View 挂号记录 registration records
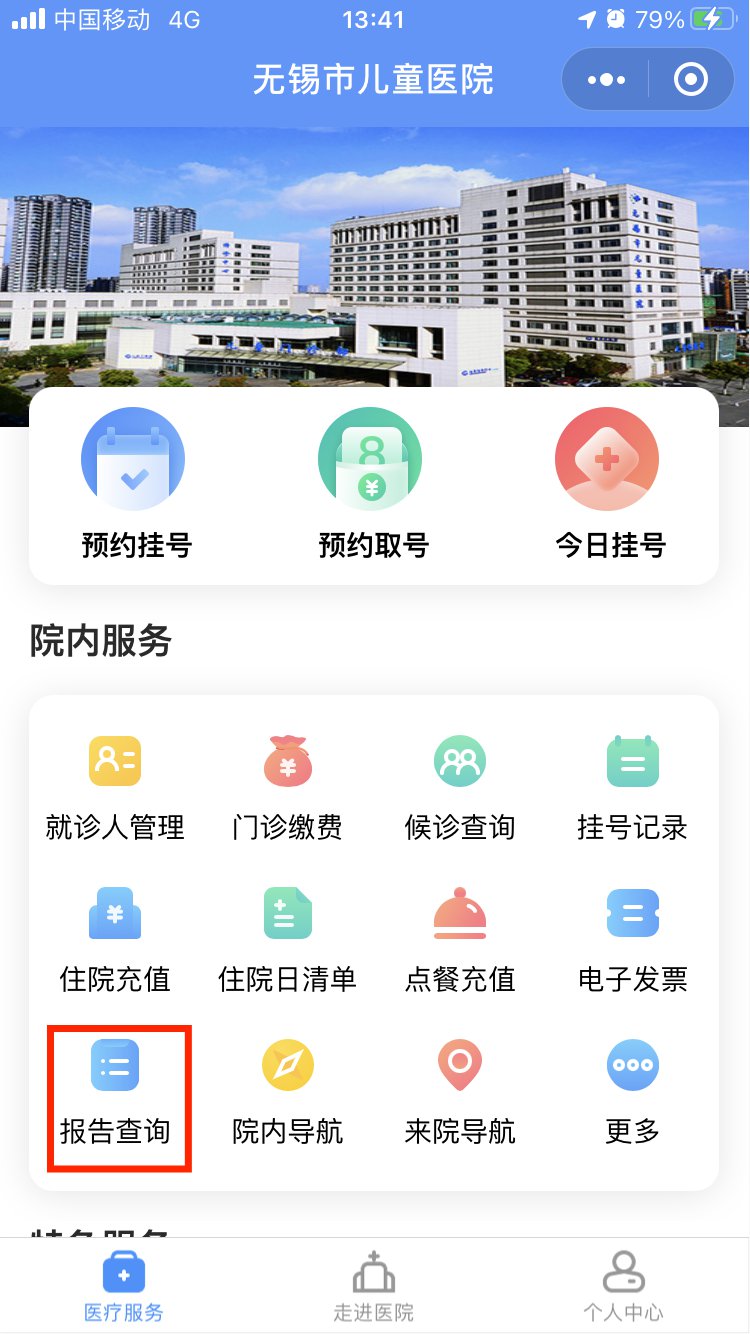 tap(632, 787)
